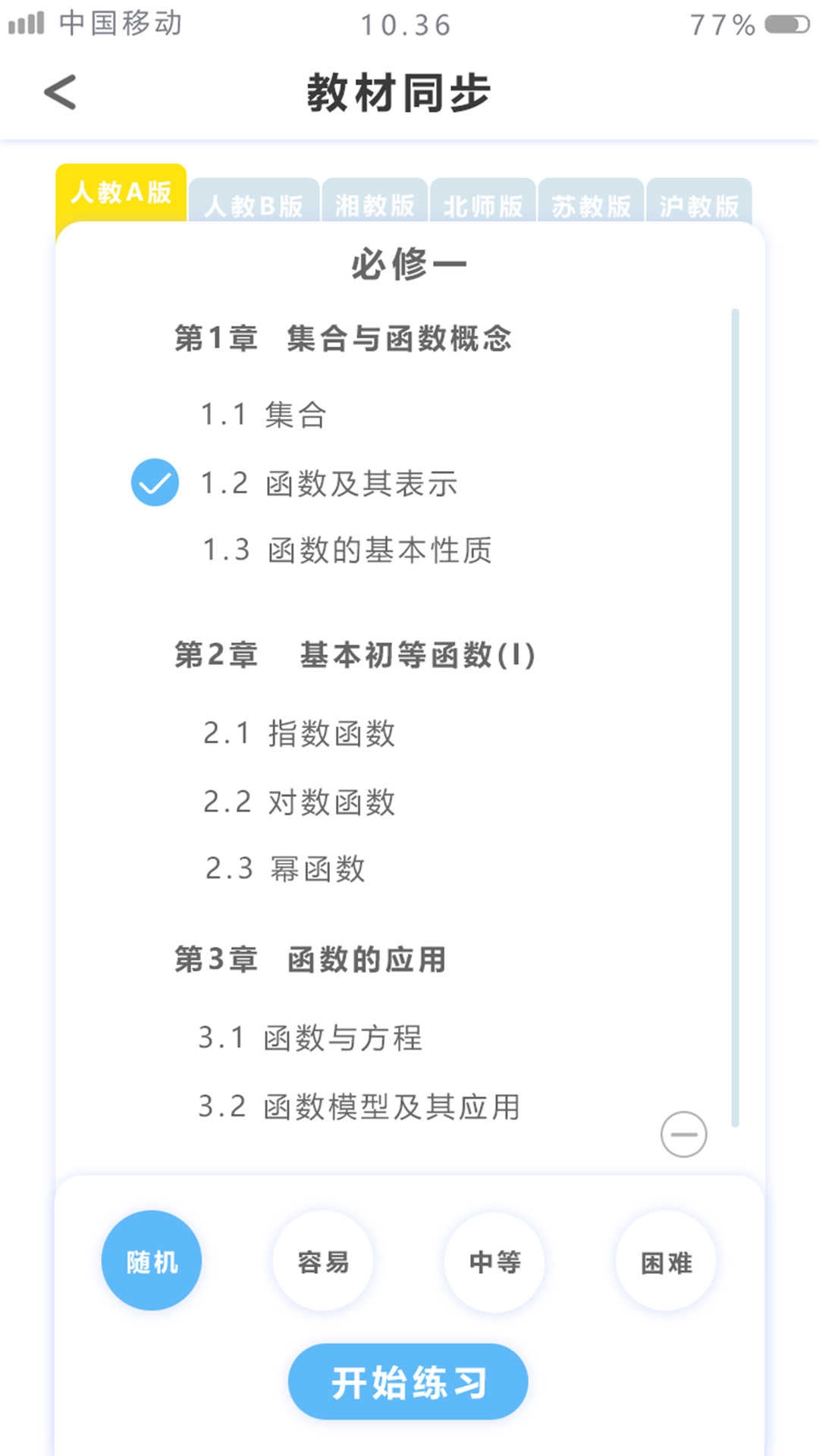Choose 容易 difficulty
Screen dimensions: 819x1456
[x=323, y=1260]
